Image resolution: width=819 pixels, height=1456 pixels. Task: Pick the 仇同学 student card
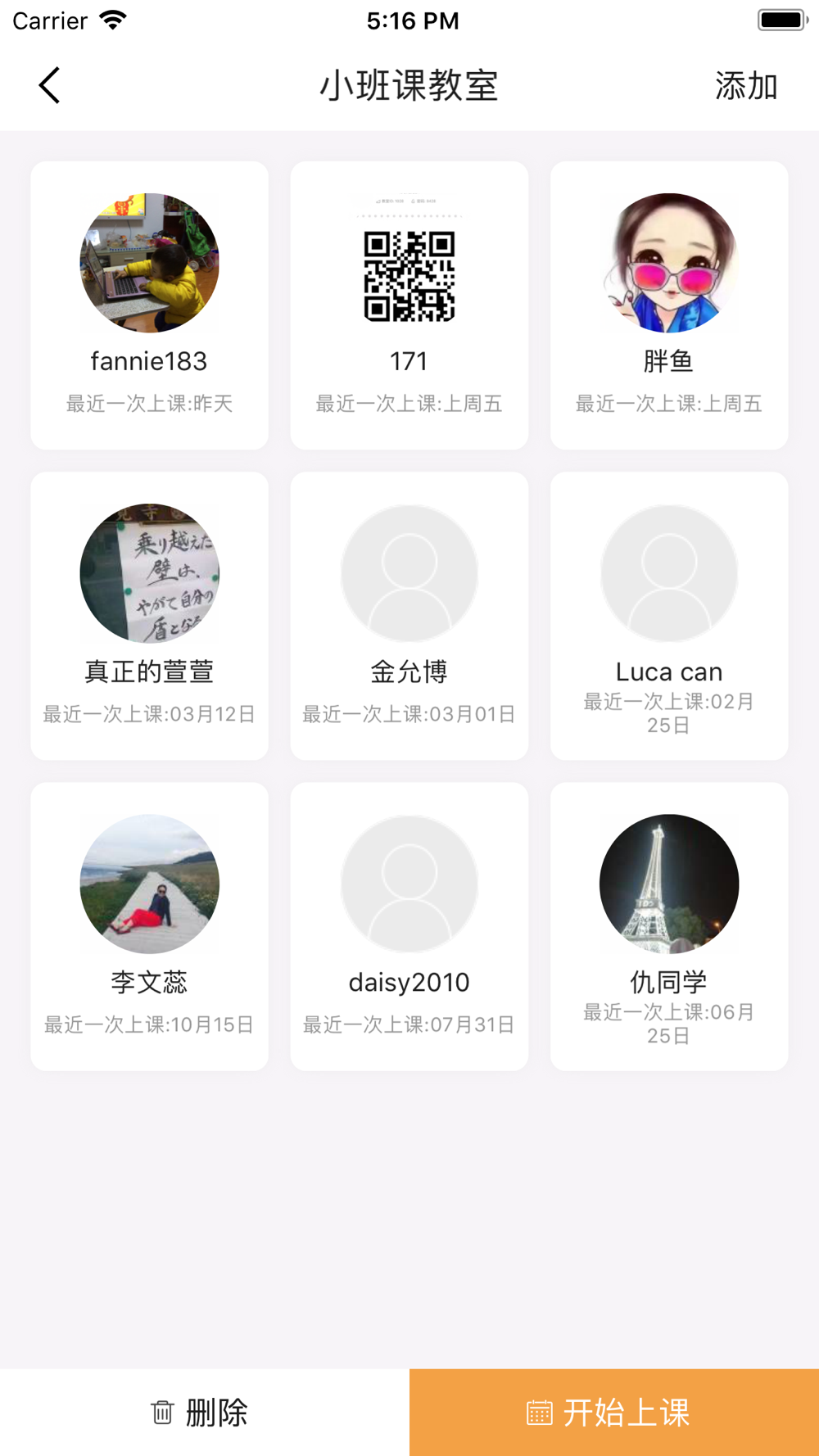click(x=668, y=925)
